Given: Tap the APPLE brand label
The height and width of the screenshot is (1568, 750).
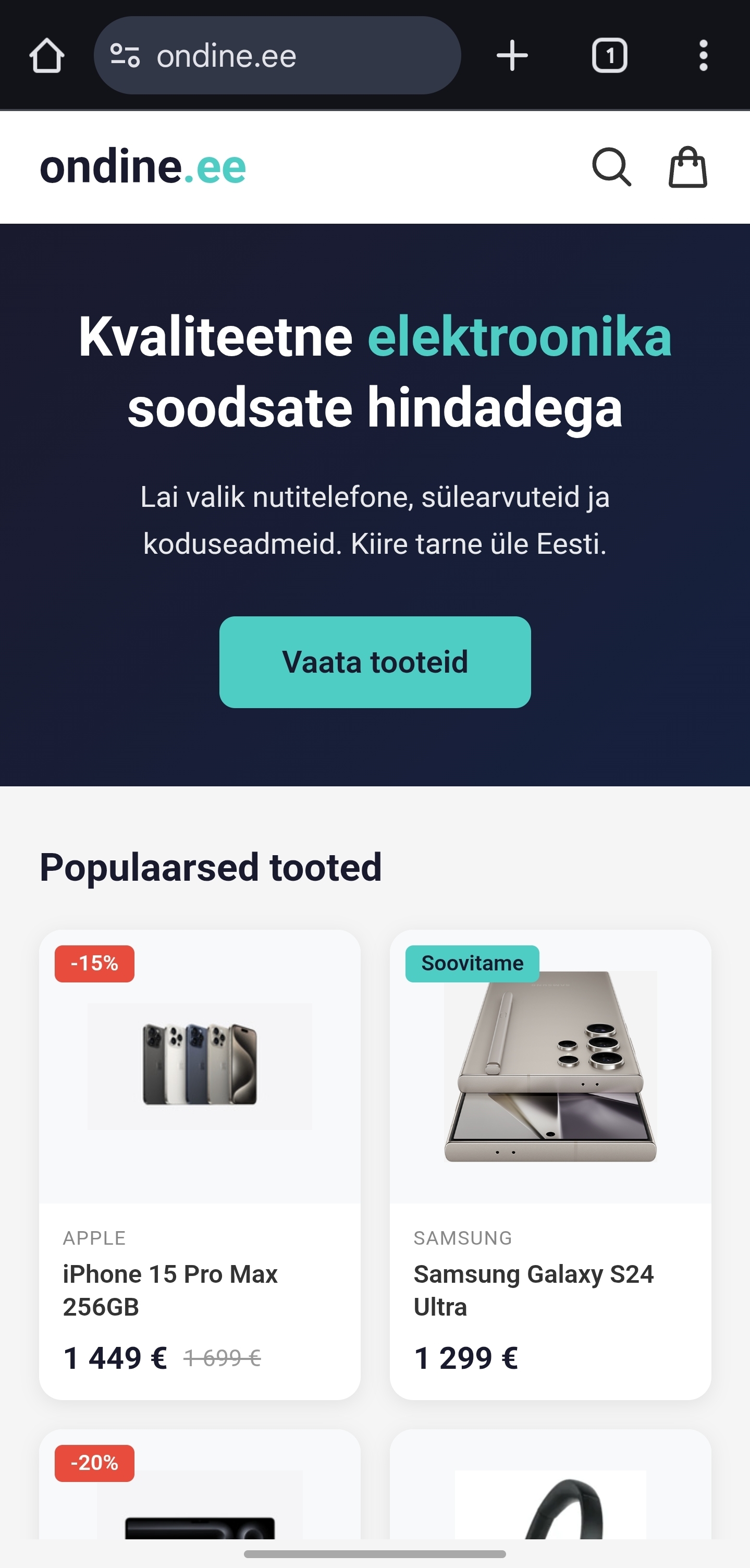Looking at the screenshot, I should coord(94,1237).
